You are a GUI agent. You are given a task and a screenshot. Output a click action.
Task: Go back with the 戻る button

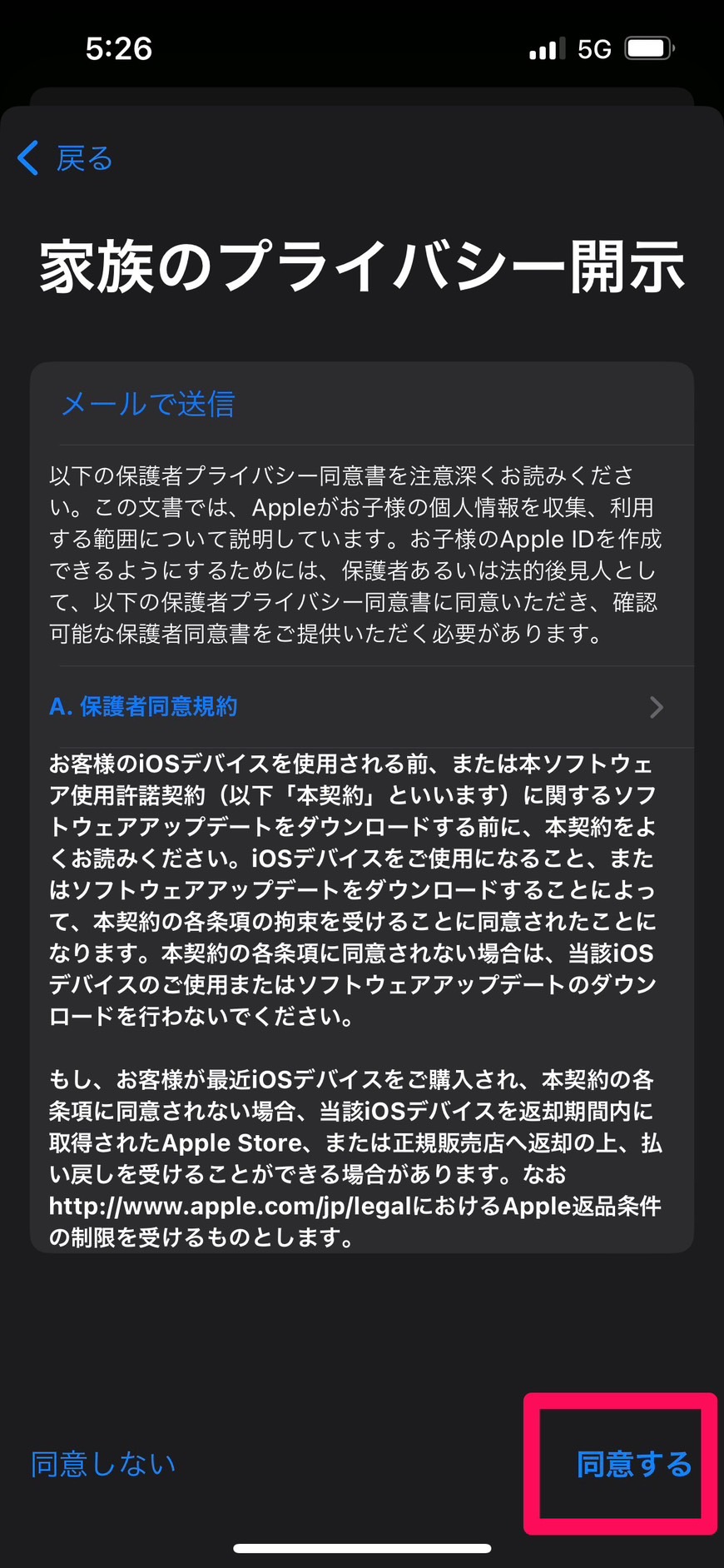tap(66, 157)
